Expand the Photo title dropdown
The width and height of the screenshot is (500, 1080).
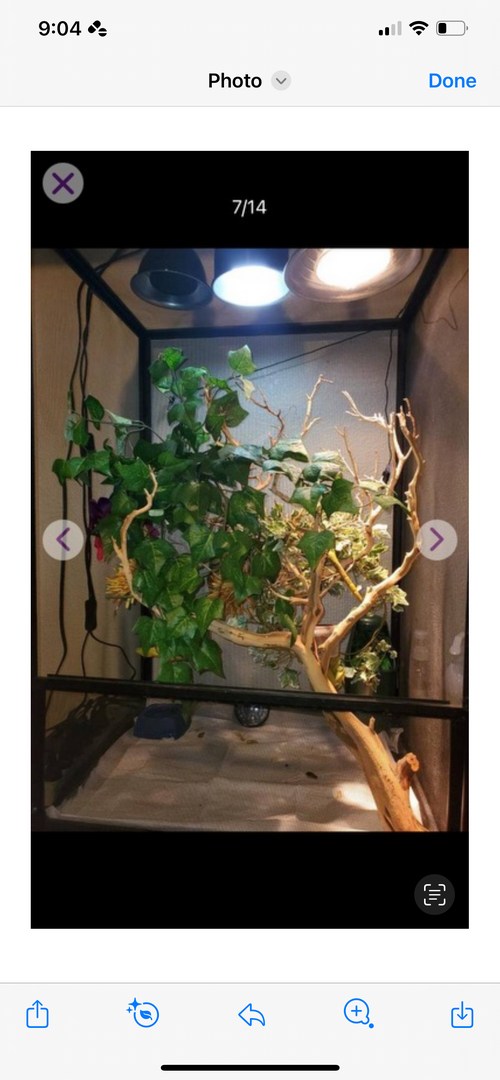click(280, 81)
